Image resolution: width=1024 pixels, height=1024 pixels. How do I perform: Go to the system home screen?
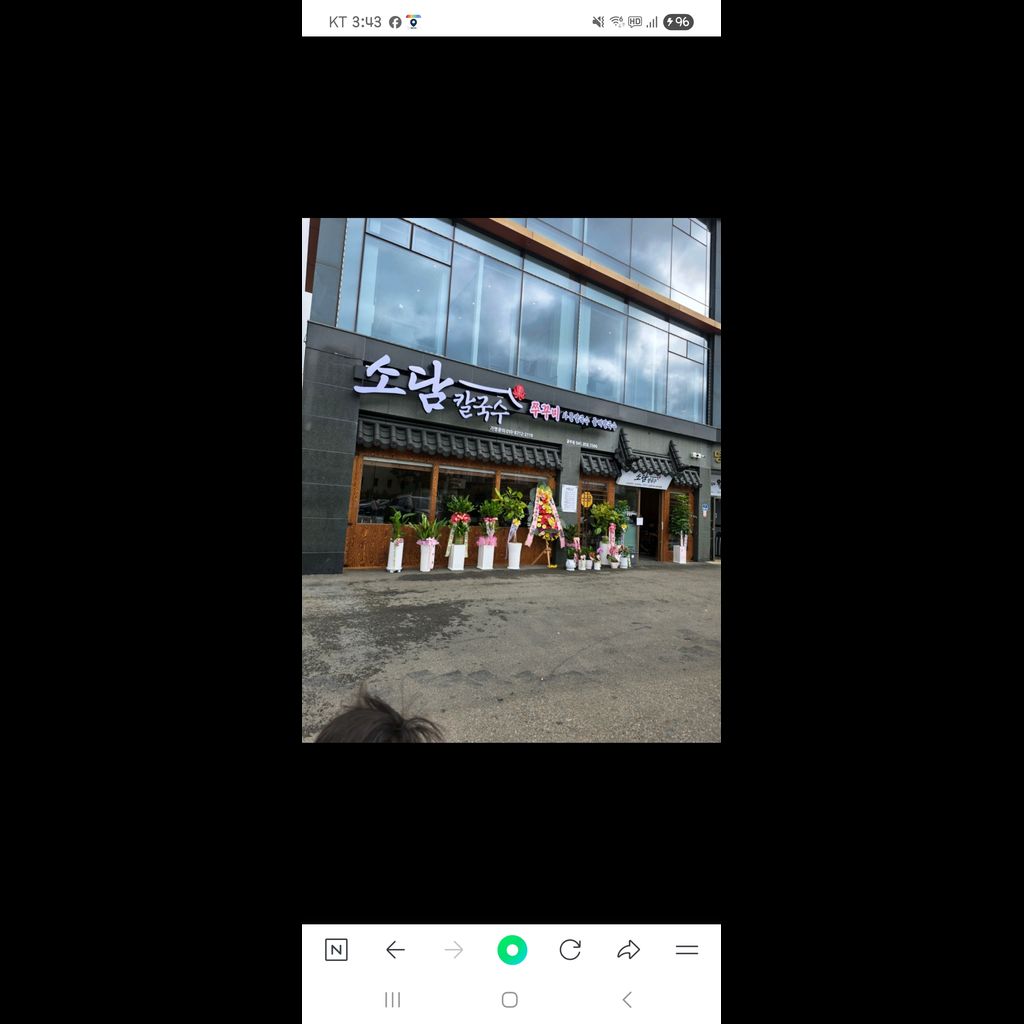pos(510,1000)
